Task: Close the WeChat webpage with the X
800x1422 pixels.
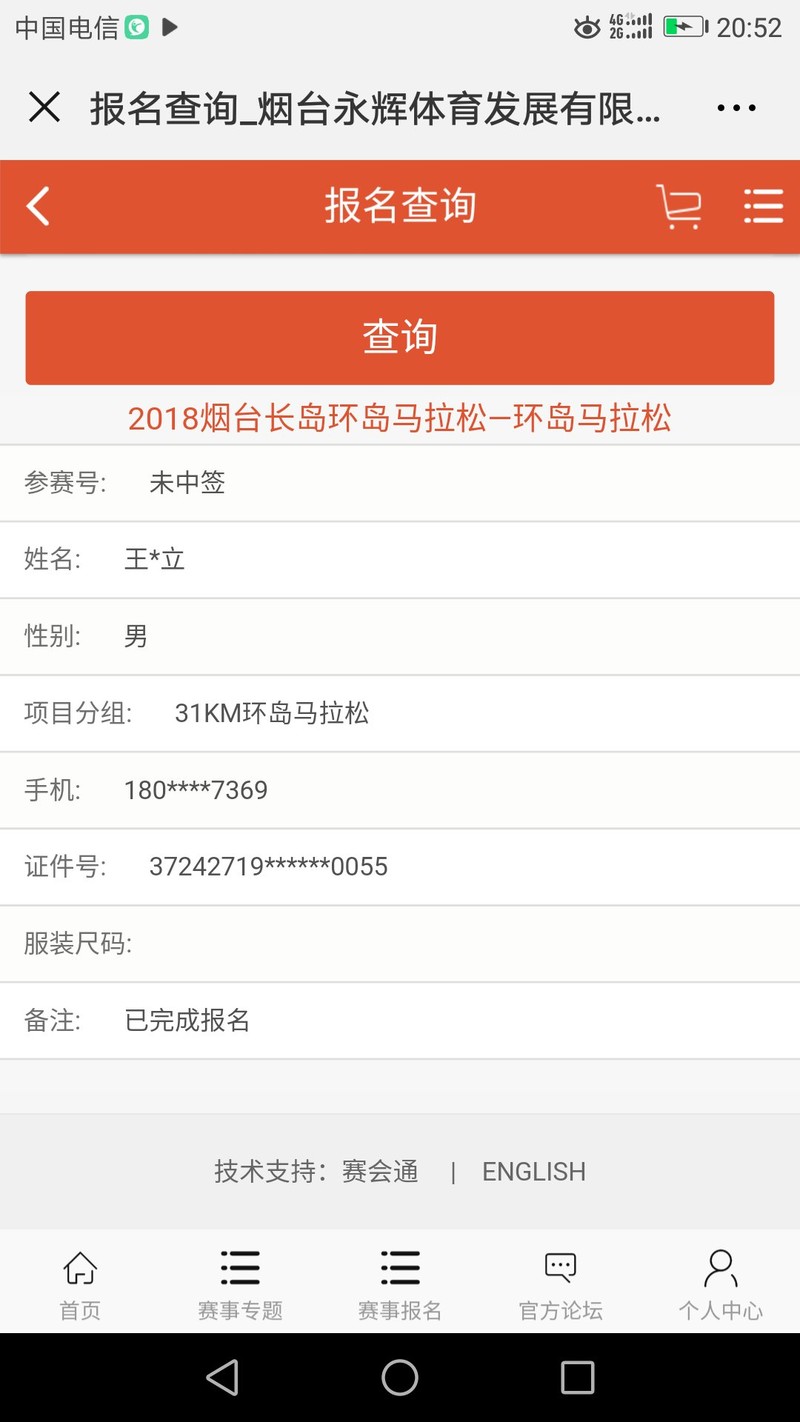Action: pyautogui.click(x=45, y=107)
